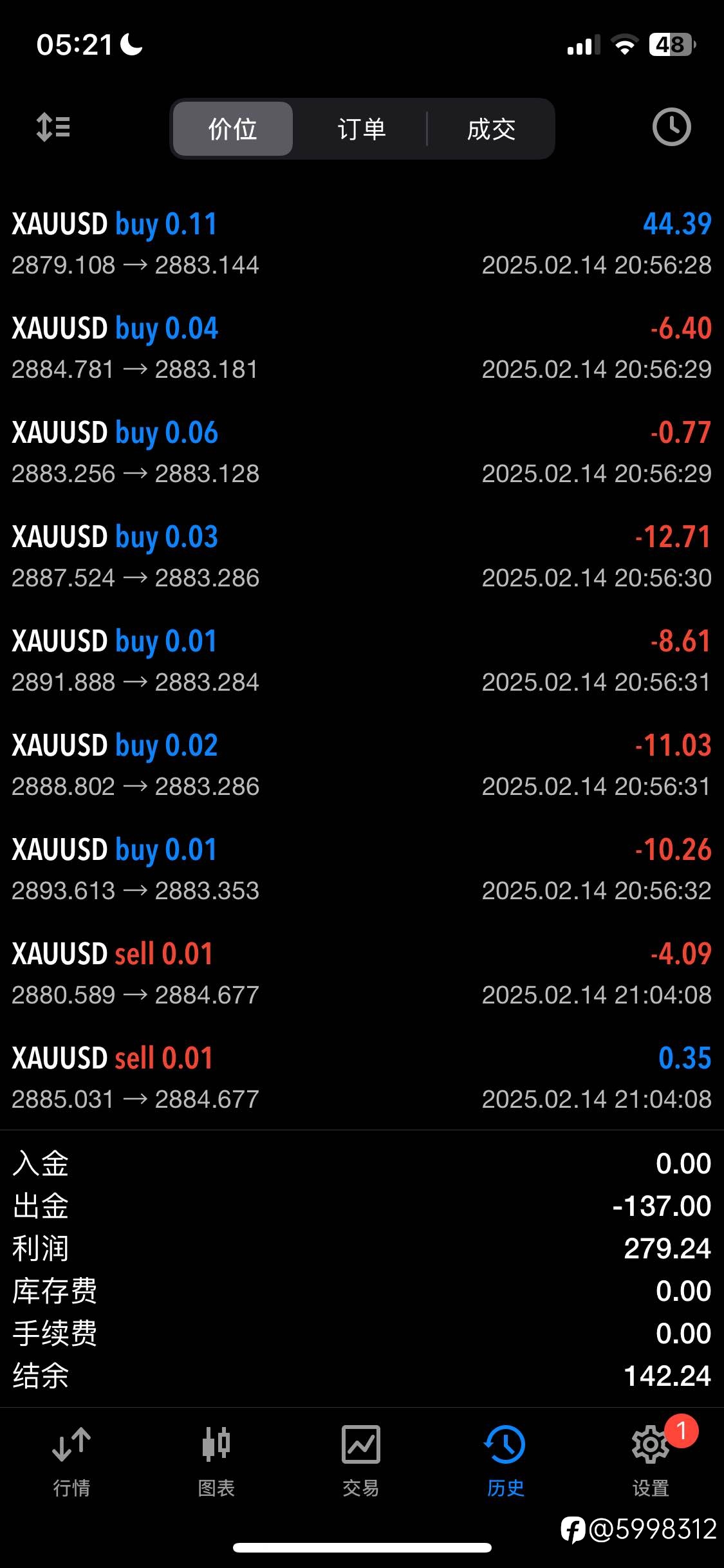The width and height of the screenshot is (724, 1568).
Task: Open the XAUUSD buy 0.06 trade
Action: pyautogui.click(x=362, y=453)
